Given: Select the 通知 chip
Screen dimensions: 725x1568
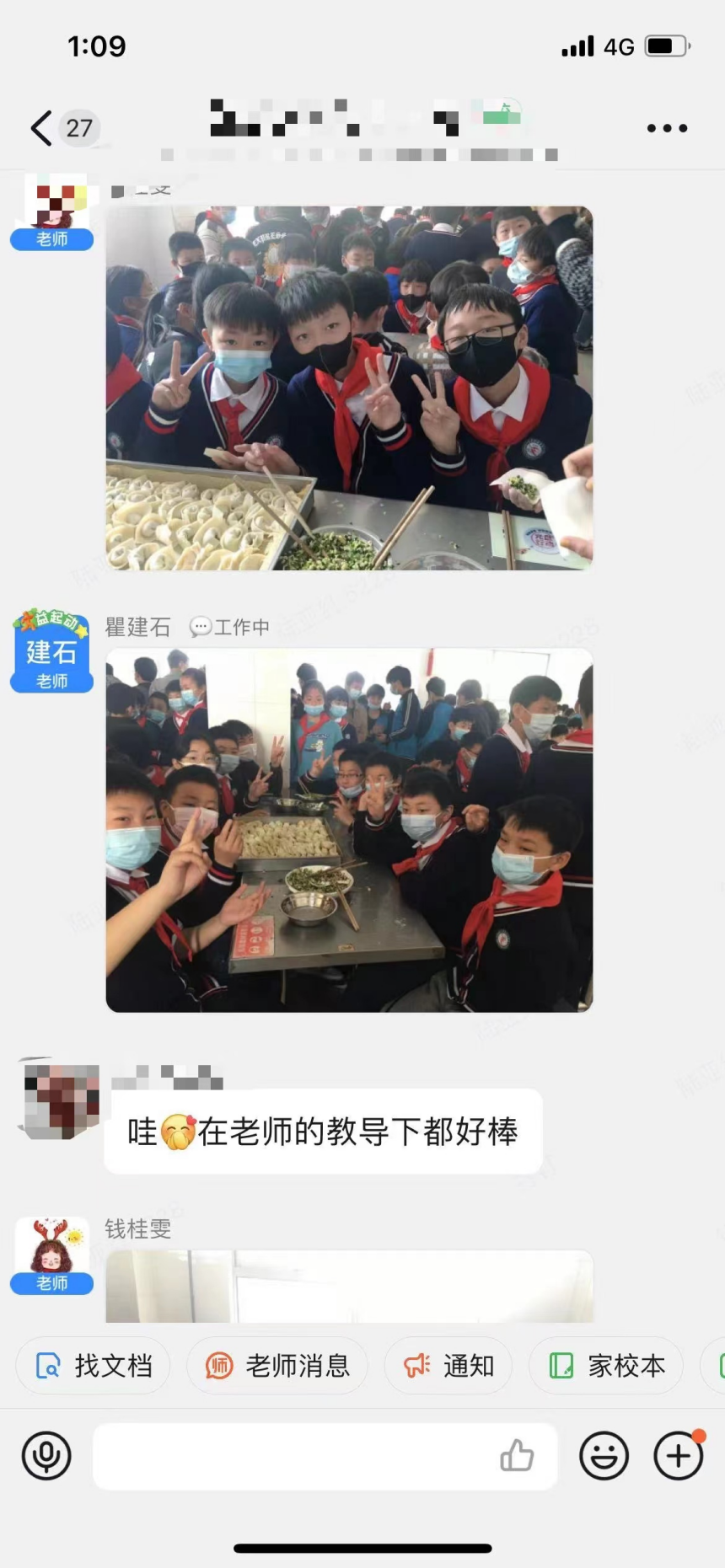Looking at the screenshot, I should click(448, 1366).
